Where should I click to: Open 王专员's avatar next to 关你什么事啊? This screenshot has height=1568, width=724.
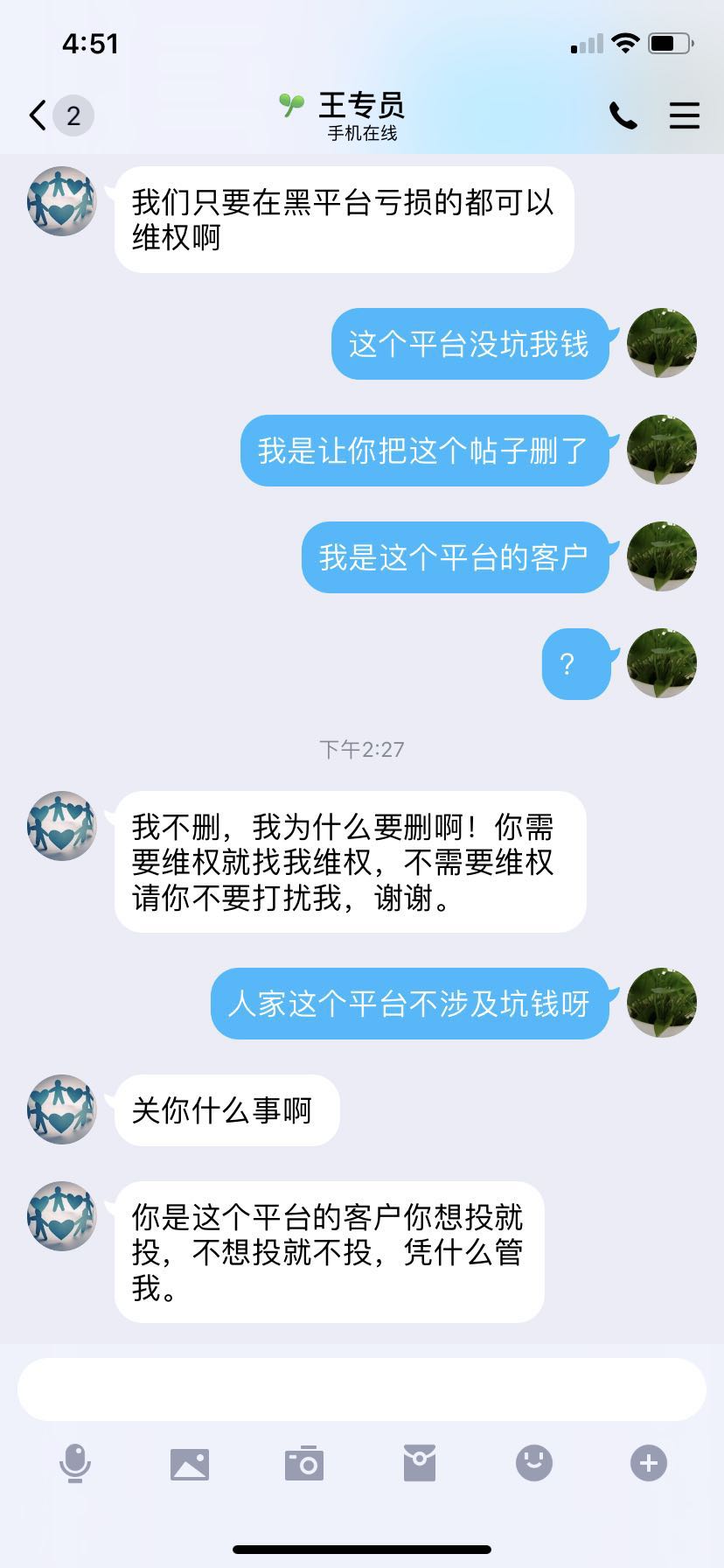tap(62, 1109)
